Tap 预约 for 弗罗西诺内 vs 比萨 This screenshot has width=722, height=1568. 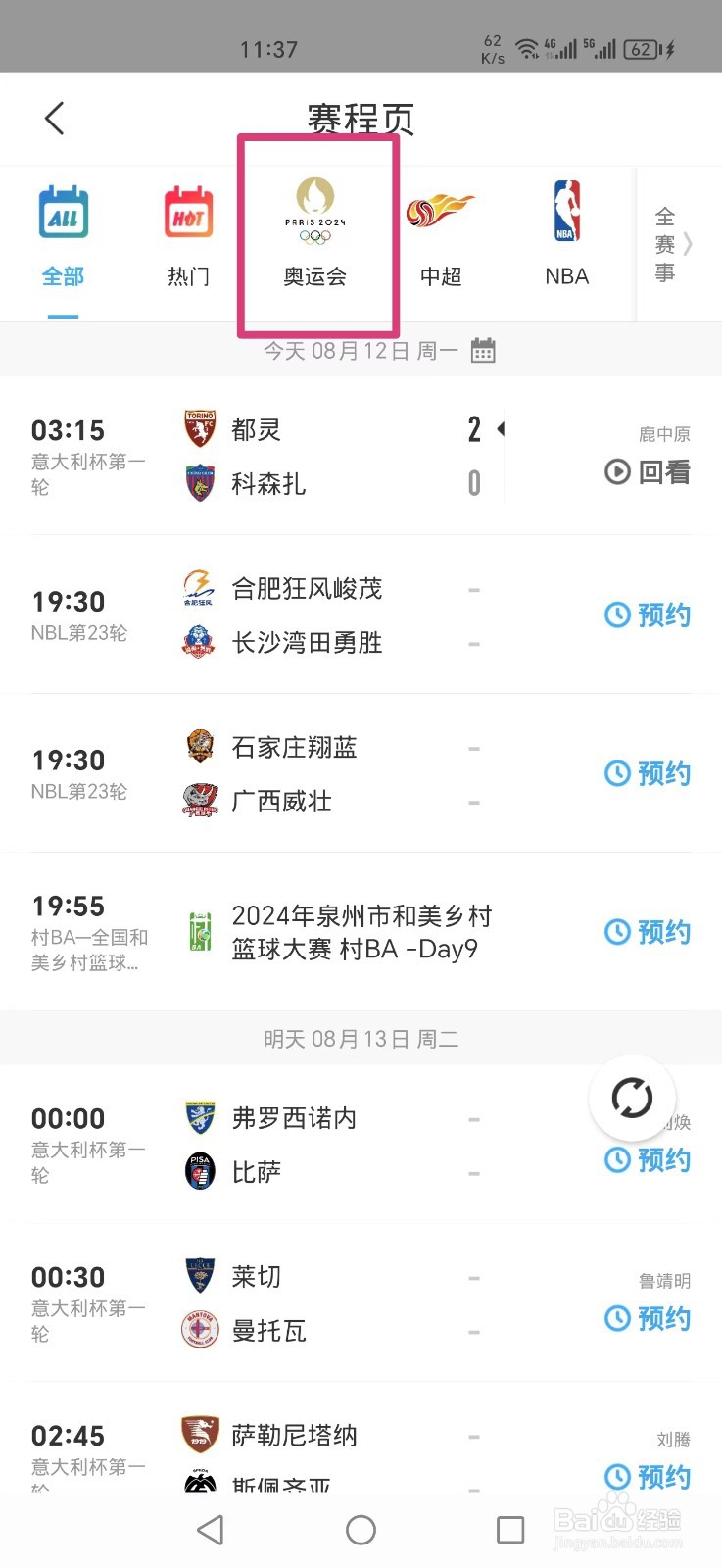click(648, 1160)
